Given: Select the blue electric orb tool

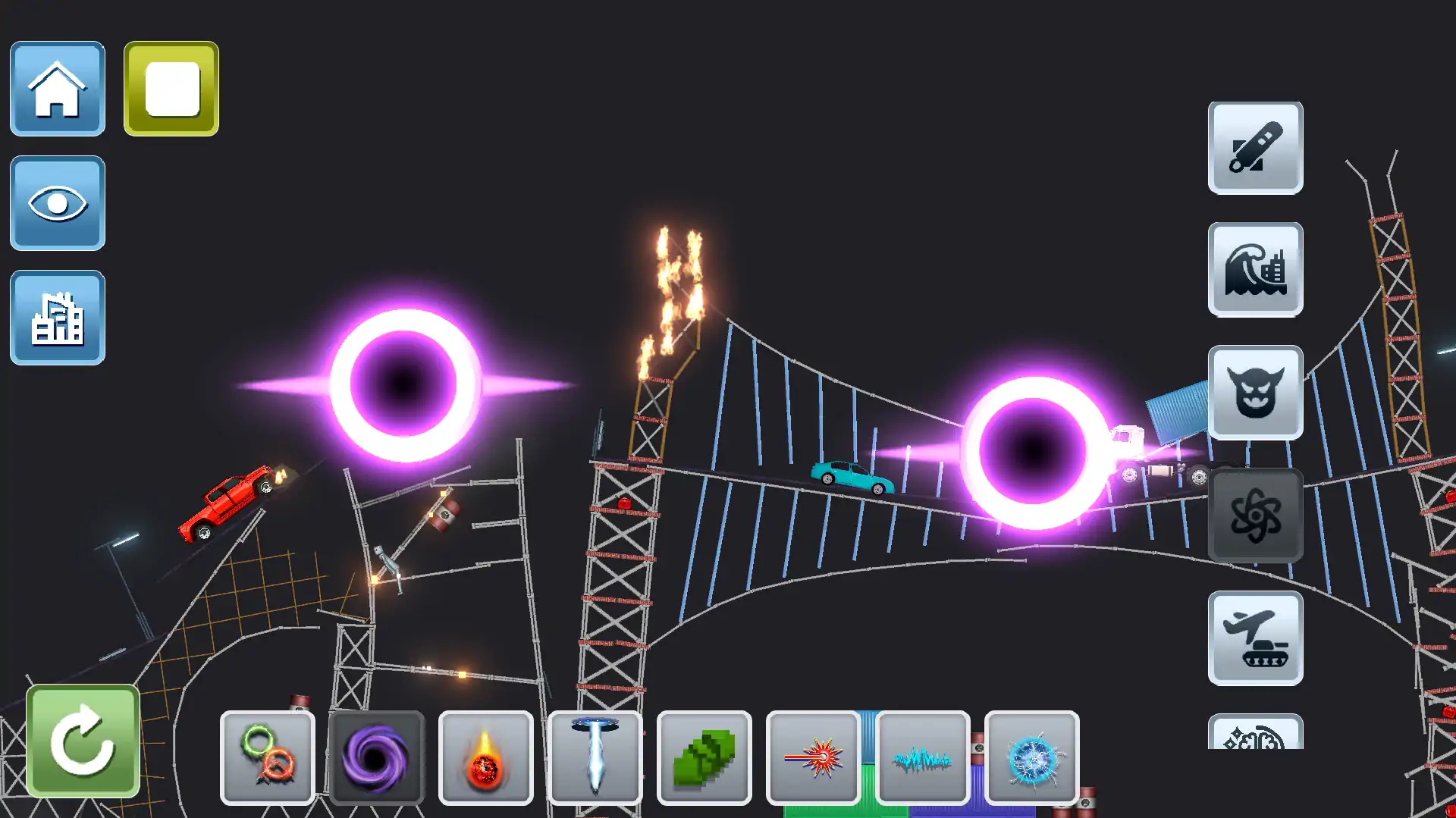Looking at the screenshot, I should pos(1031,757).
